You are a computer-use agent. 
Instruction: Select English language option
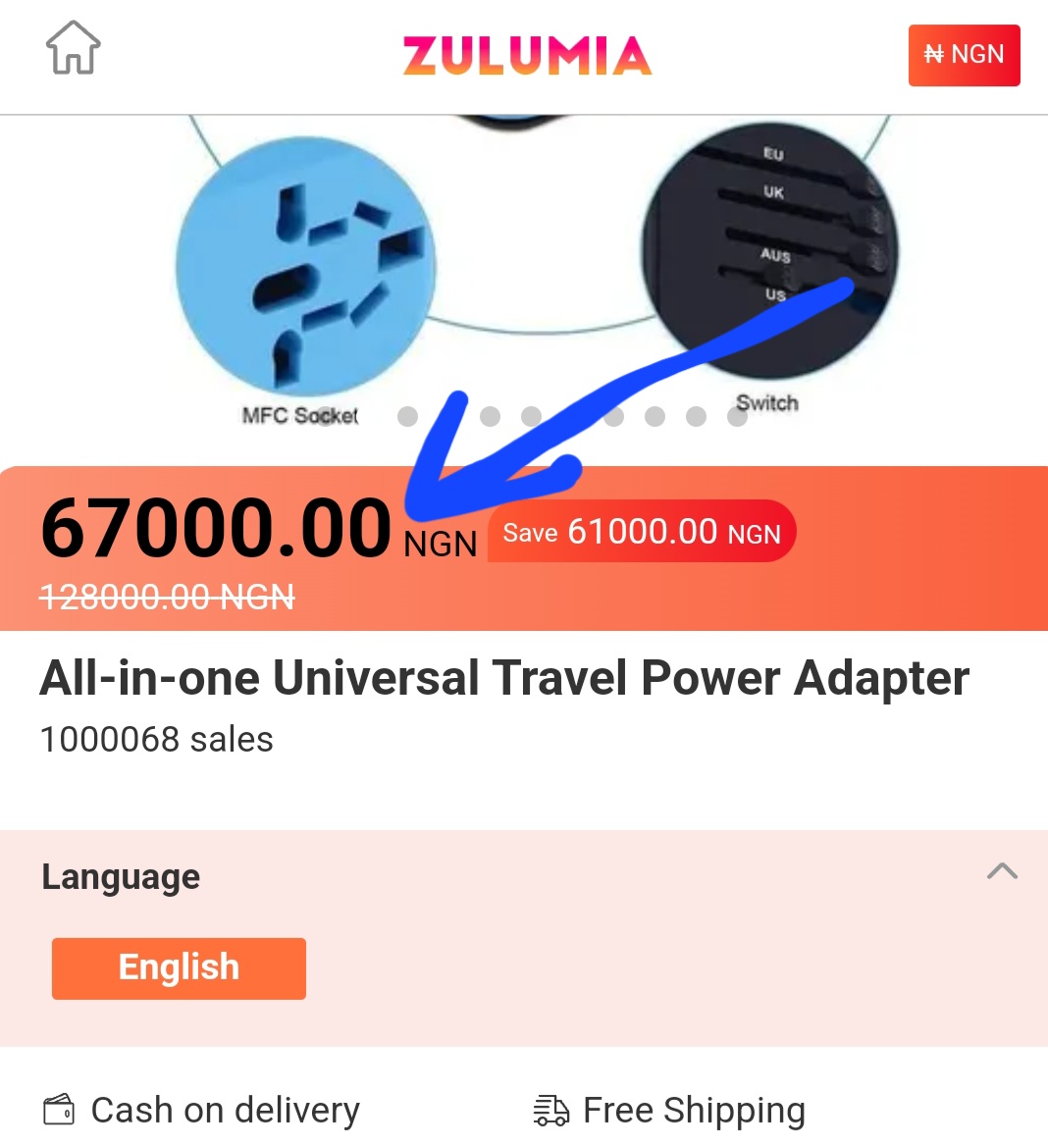[x=179, y=967]
